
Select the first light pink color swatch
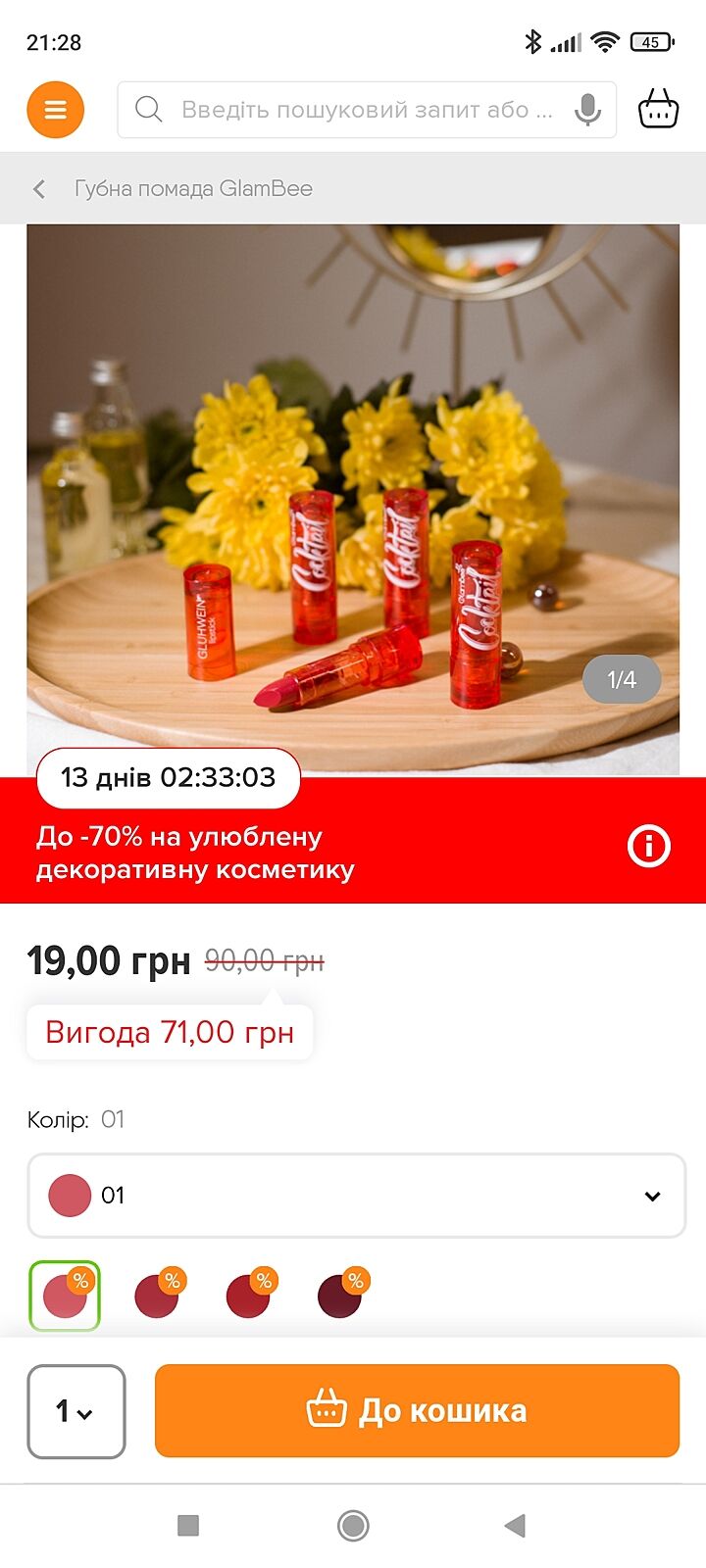(x=65, y=1296)
